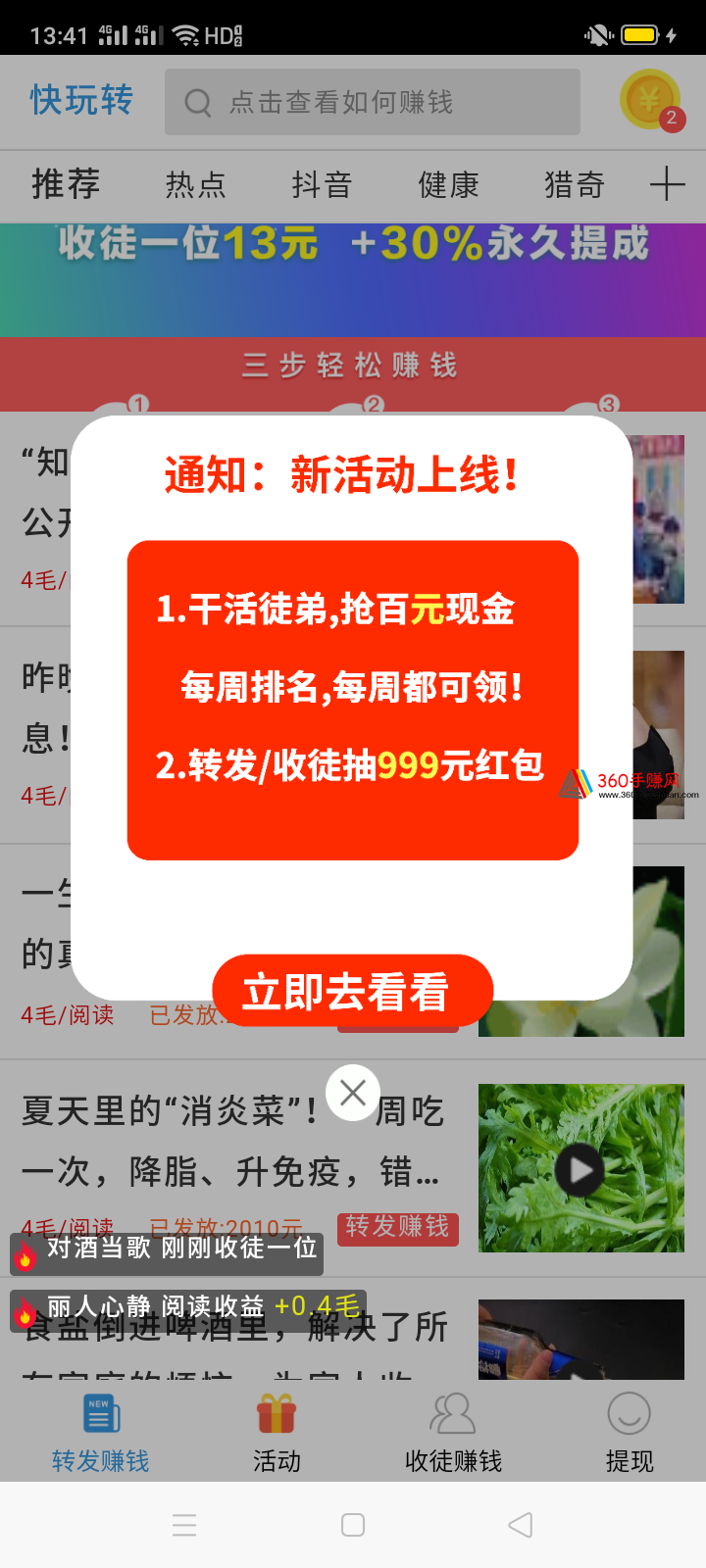Switch to the 热点 tab
This screenshot has width=706, height=1568.
pyautogui.click(x=195, y=184)
